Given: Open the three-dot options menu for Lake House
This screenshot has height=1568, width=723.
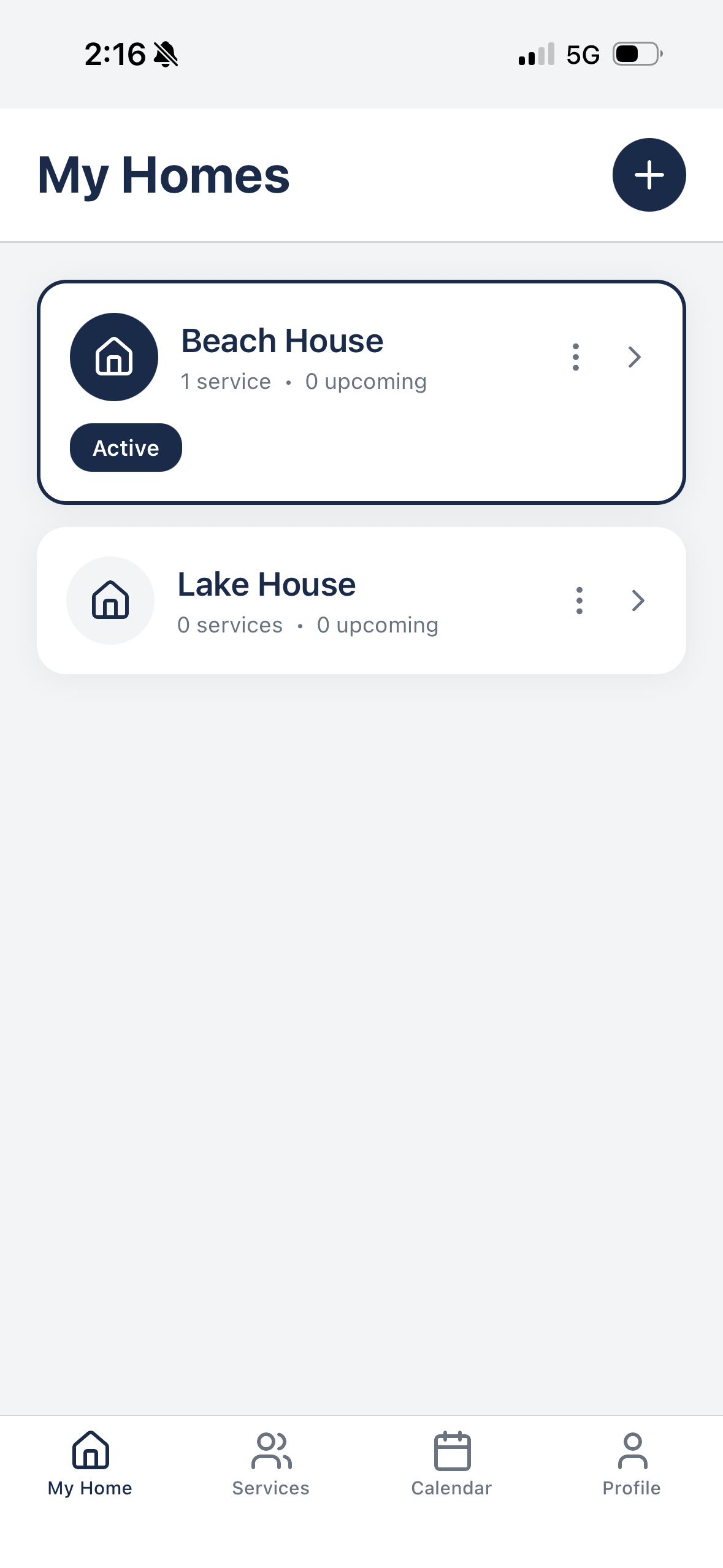Looking at the screenshot, I should pyautogui.click(x=578, y=601).
